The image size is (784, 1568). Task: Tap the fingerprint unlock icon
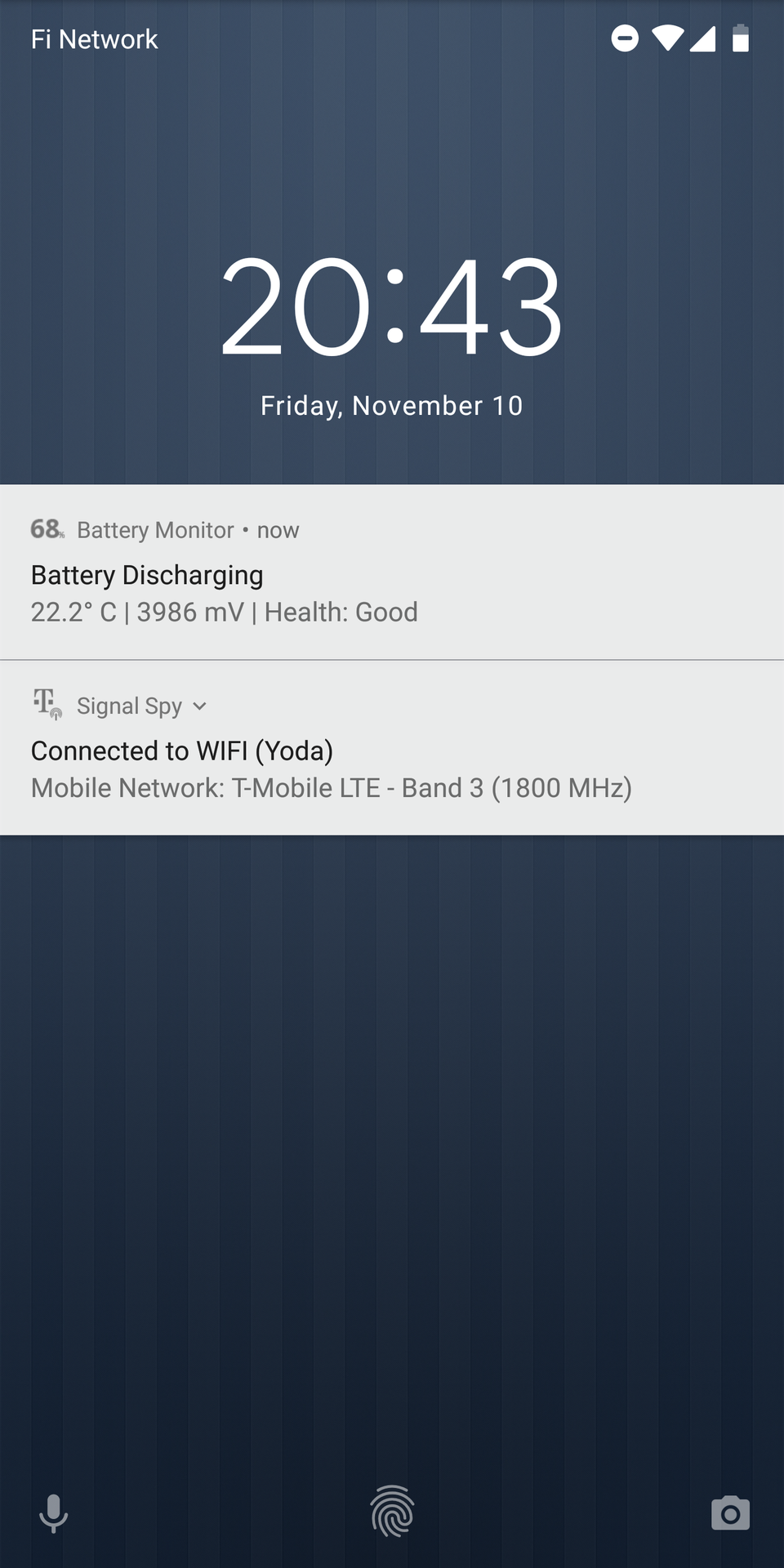(x=392, y=1511)
